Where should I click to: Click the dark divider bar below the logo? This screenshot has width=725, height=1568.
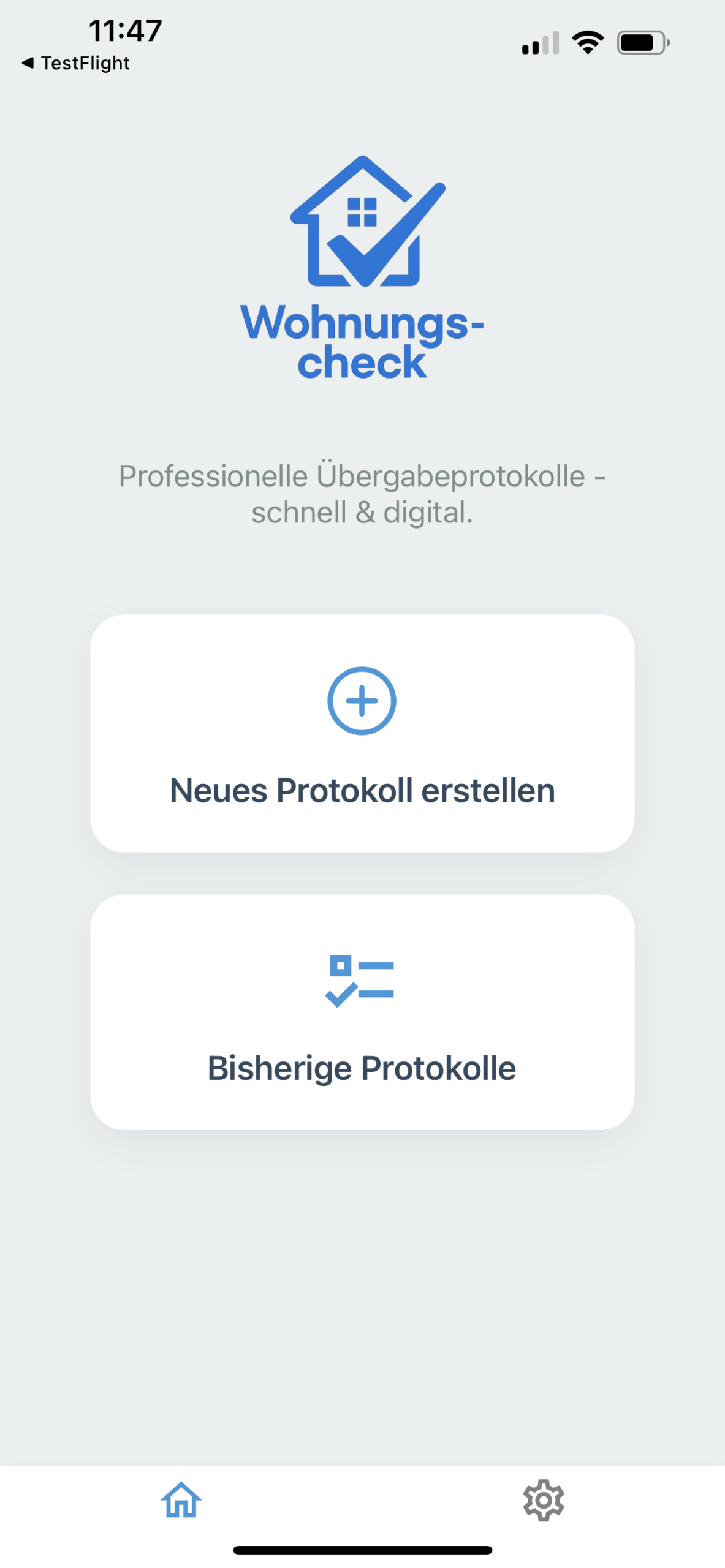(362, 420)
